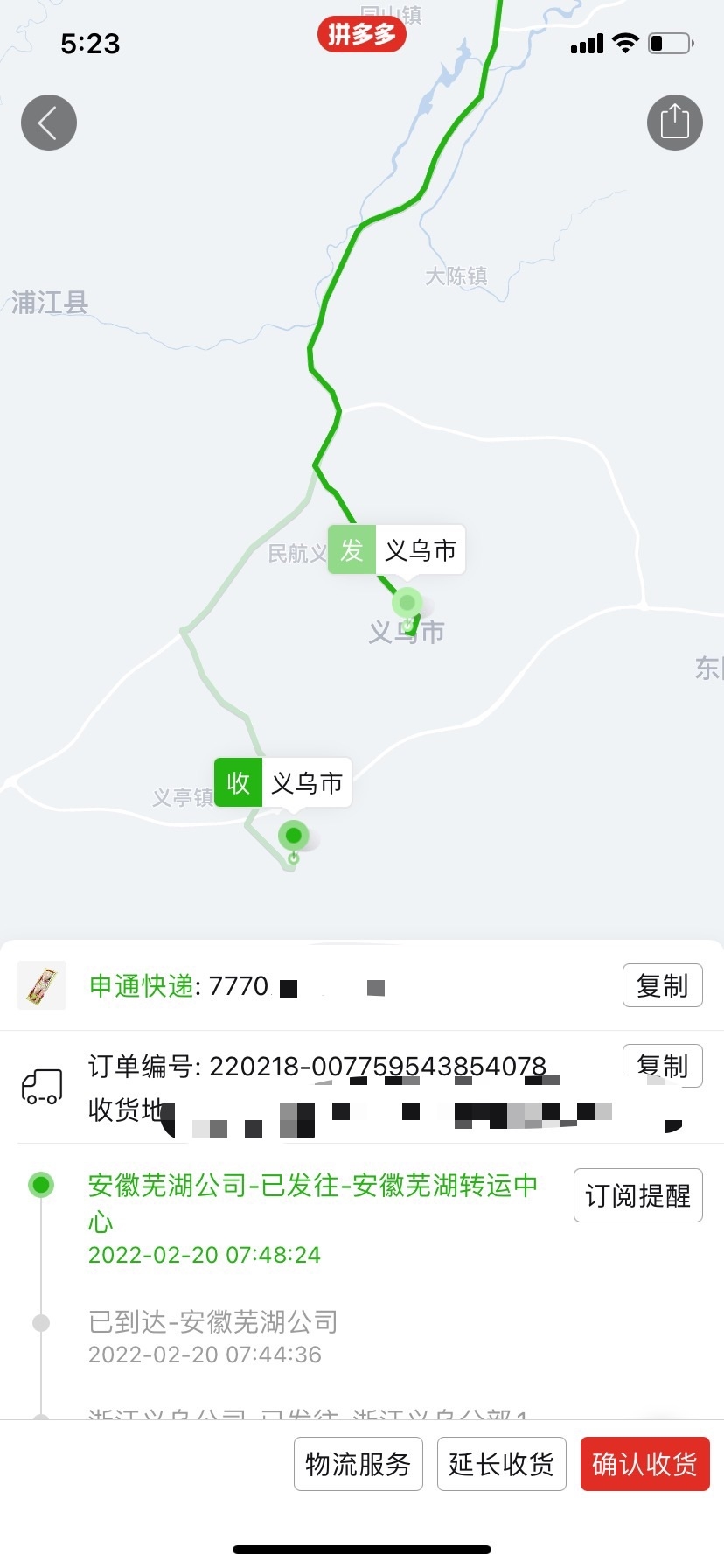Tap the 收 义乌市 destination marker
This screenshot has width=724, height=1568.
click(282, 782)
